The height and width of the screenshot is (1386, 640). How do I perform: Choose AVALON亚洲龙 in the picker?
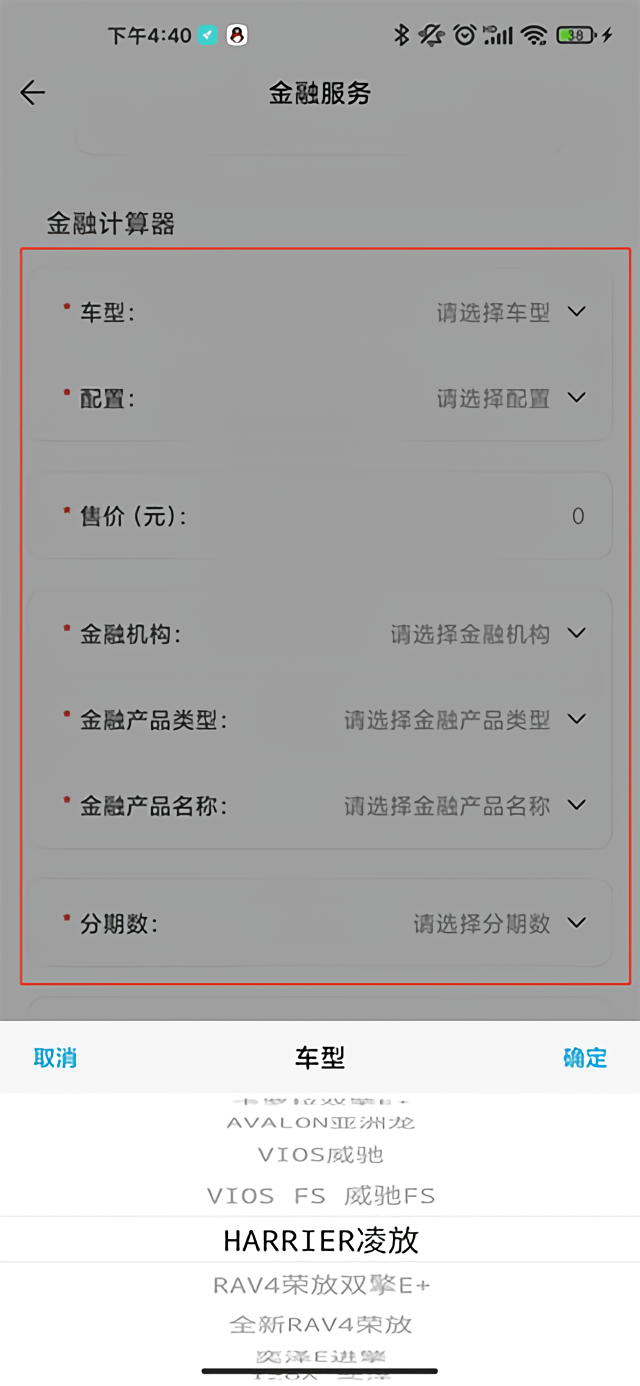[320, 1123]
